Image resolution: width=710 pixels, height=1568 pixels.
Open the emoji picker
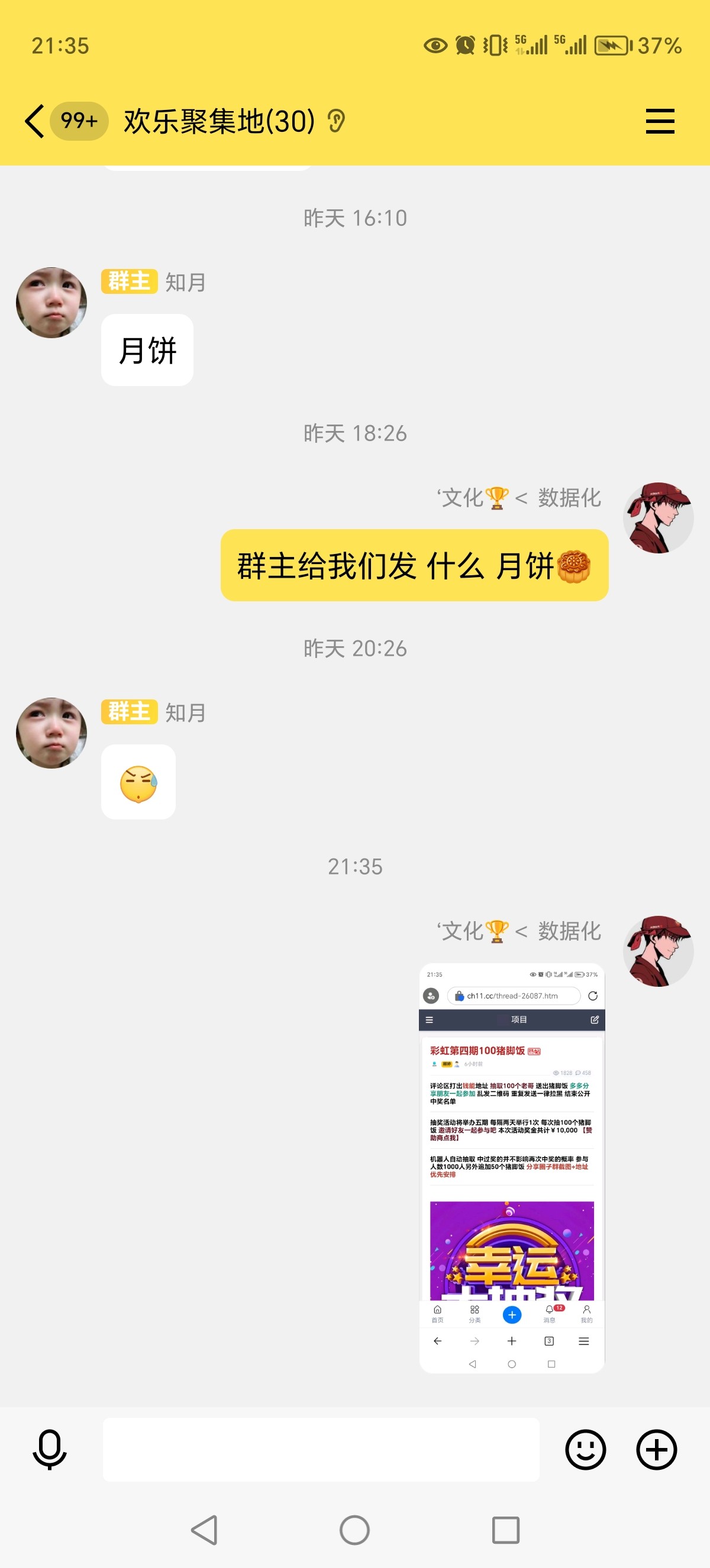585,1449
